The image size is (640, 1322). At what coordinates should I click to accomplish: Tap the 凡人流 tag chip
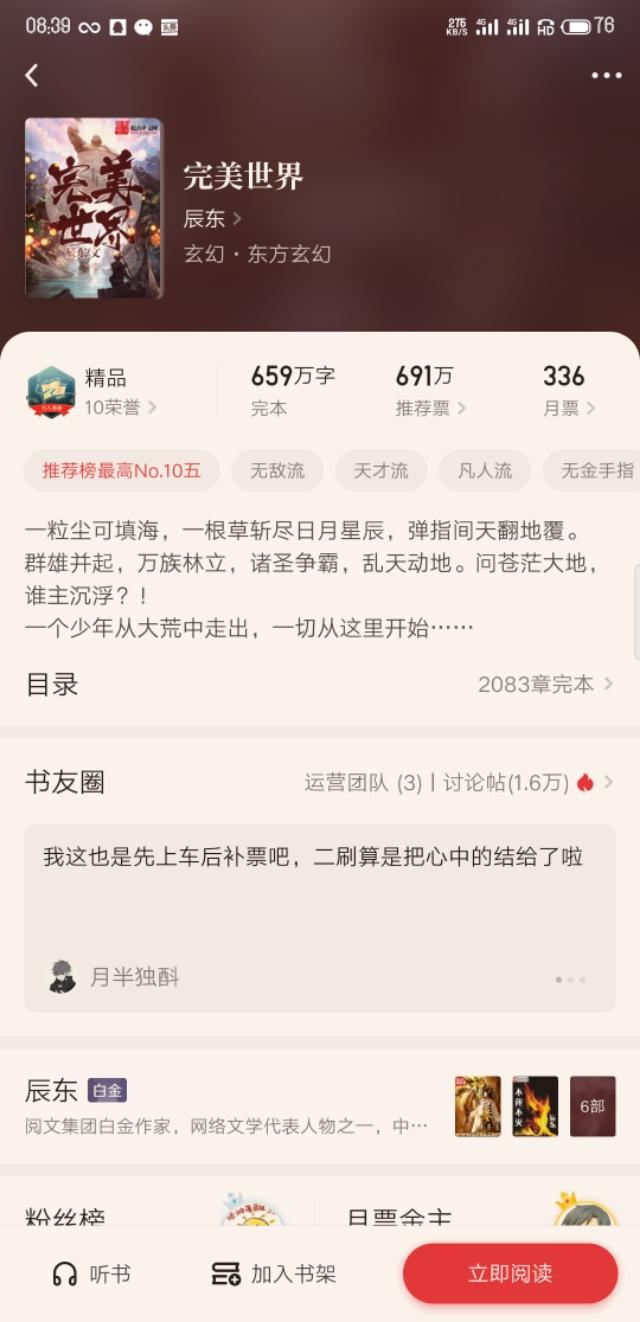(x=485, y=470)
